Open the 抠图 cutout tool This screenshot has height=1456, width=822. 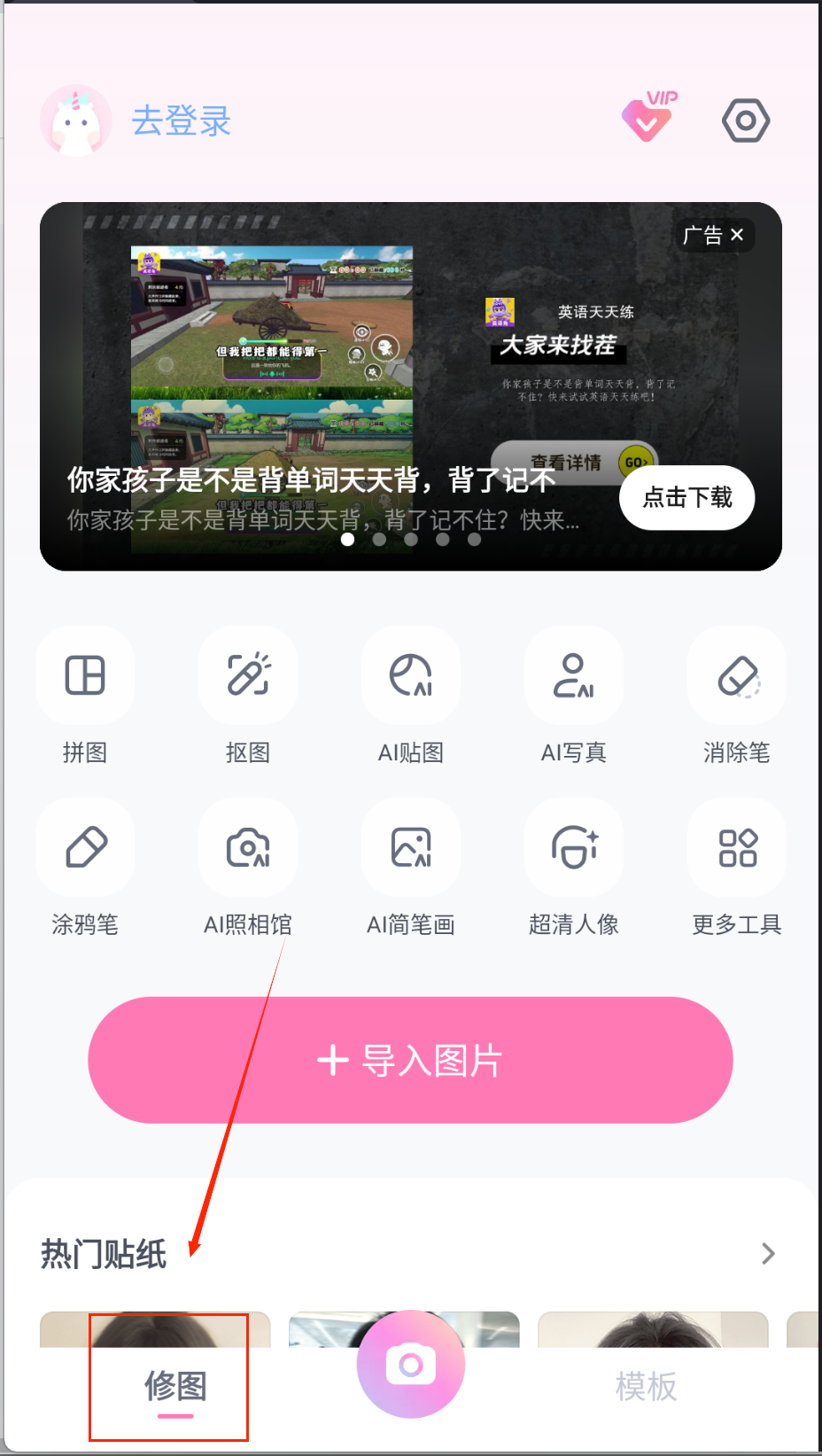click(x=248, y=676)
